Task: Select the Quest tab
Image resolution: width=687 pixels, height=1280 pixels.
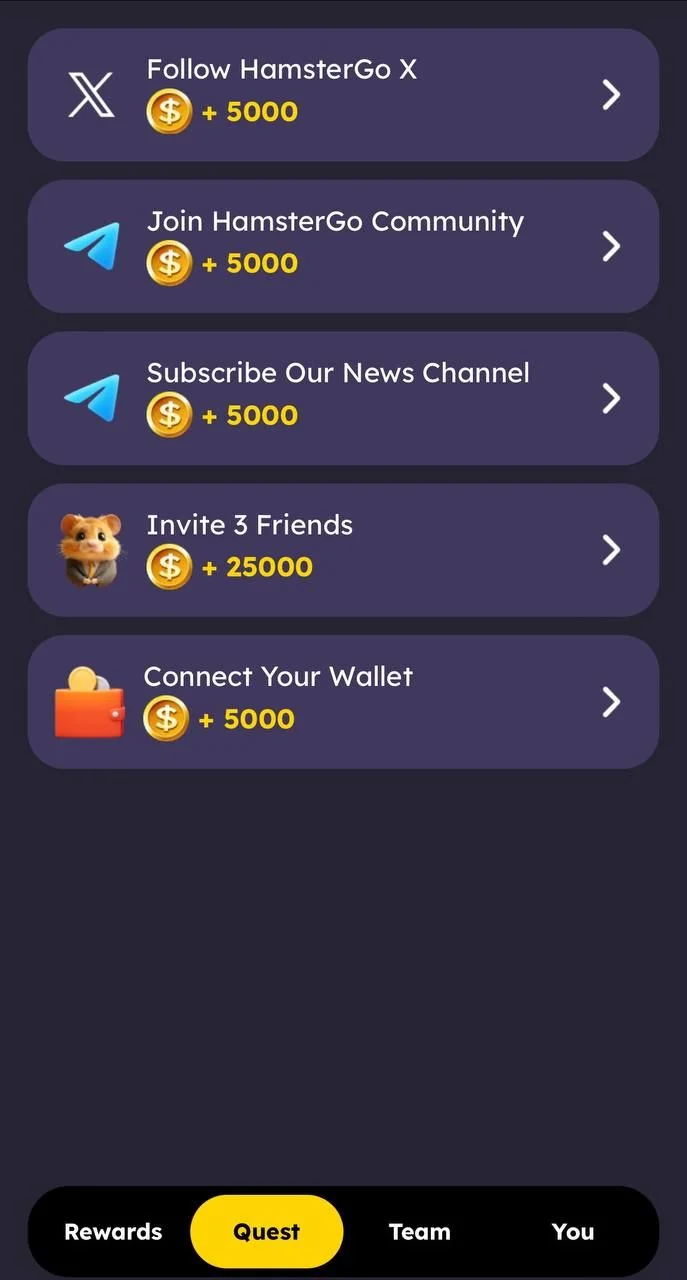Action: [267, 1232]
